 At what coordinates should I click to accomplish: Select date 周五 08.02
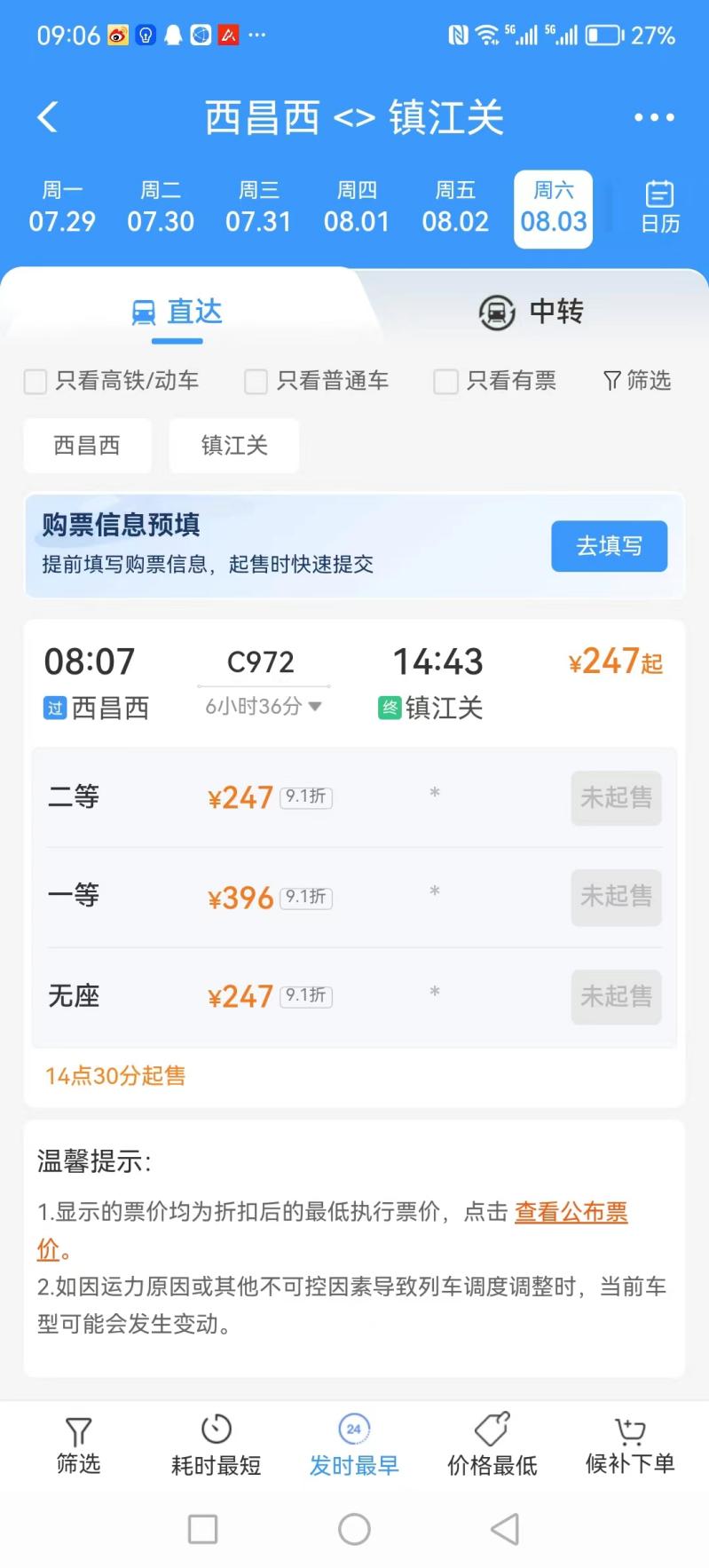point(455,208)
